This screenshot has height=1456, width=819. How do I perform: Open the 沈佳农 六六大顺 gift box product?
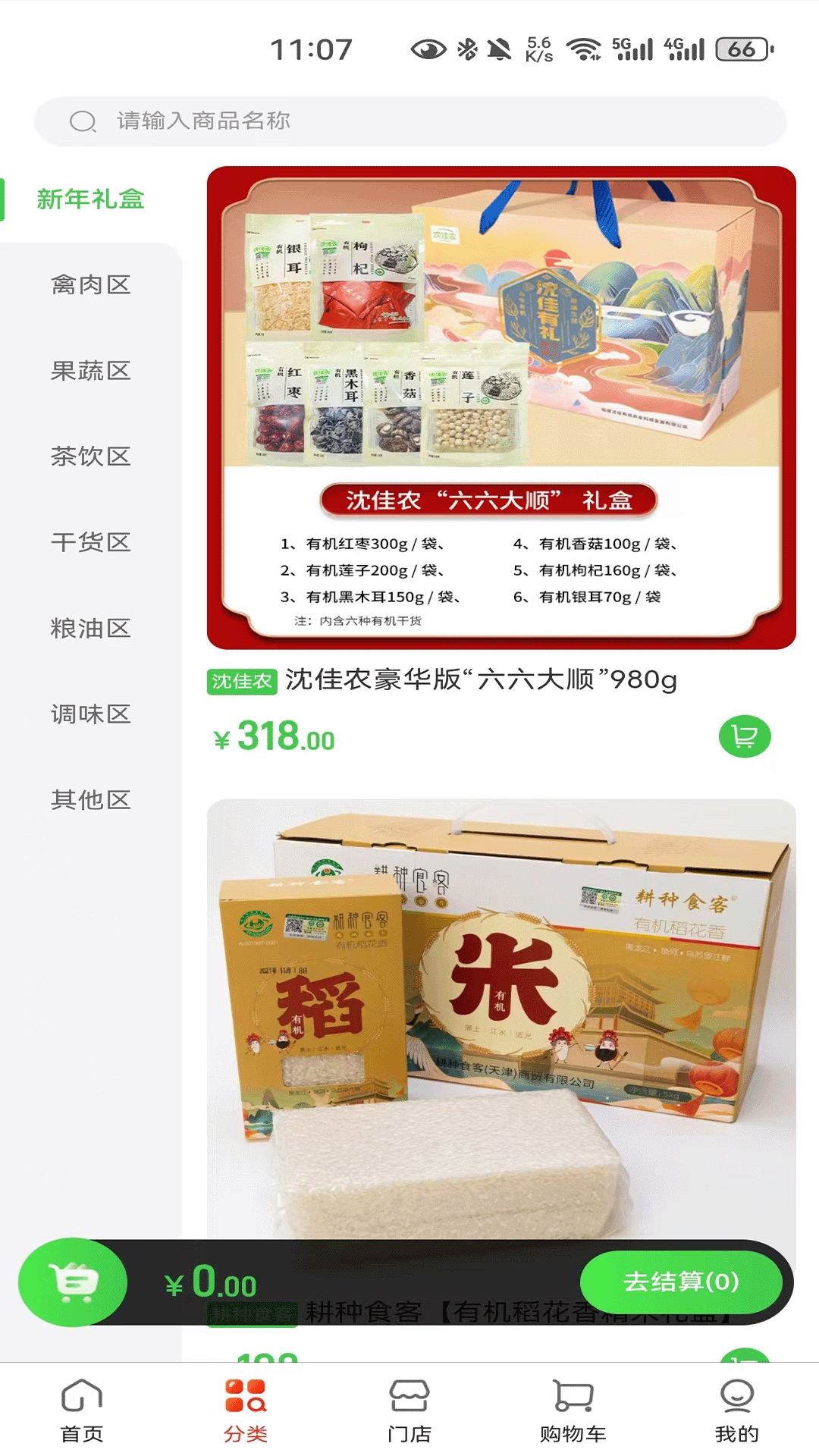[501, 408]
